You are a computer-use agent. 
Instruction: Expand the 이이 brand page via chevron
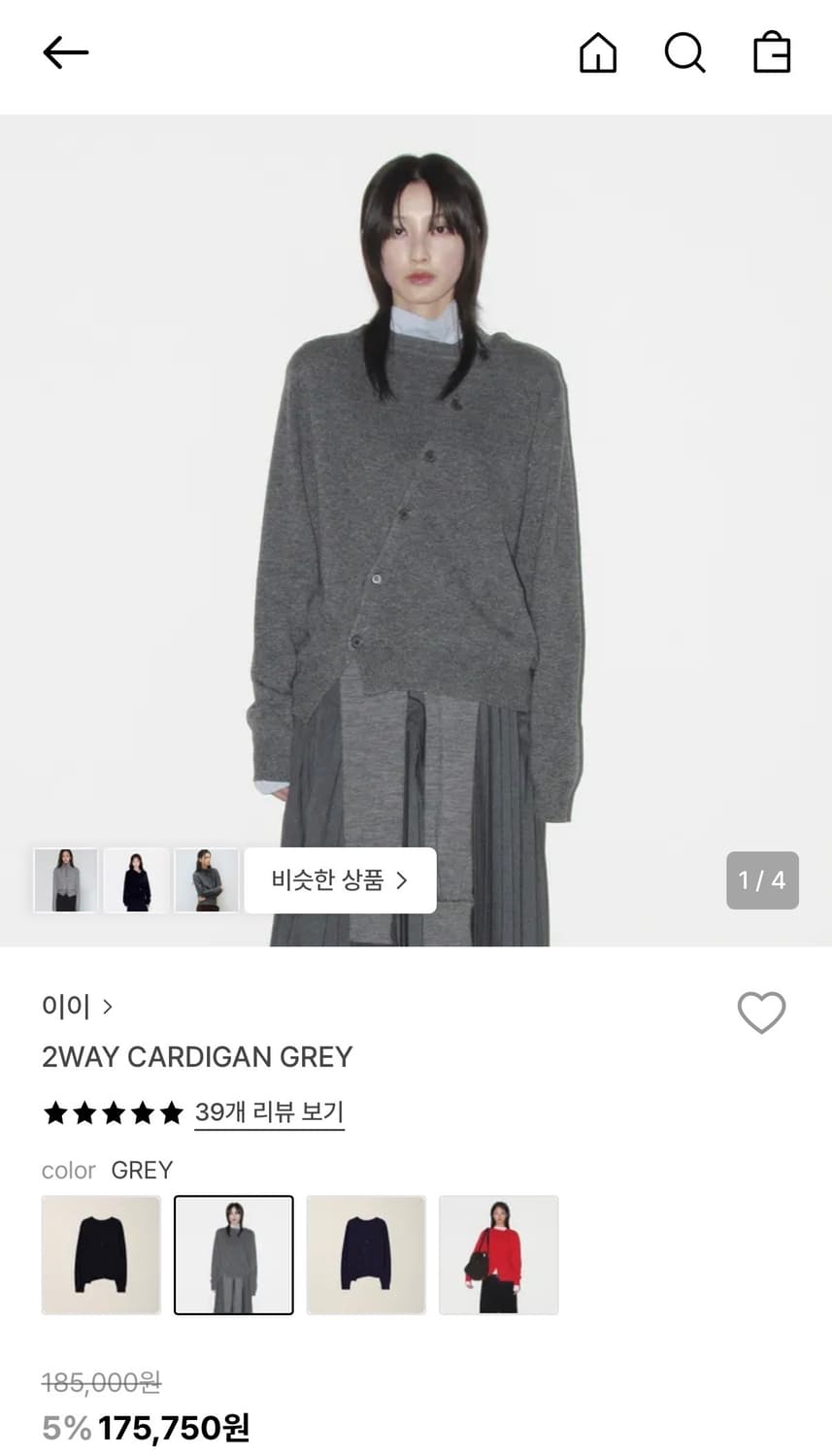coord(107,1008)
